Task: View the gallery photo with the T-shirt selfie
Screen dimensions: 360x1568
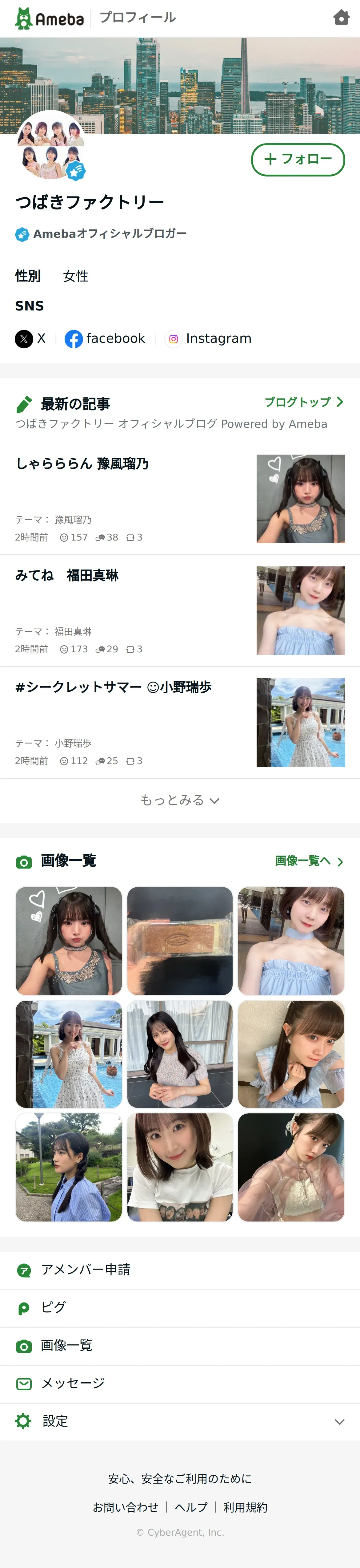Action: 180,1167
